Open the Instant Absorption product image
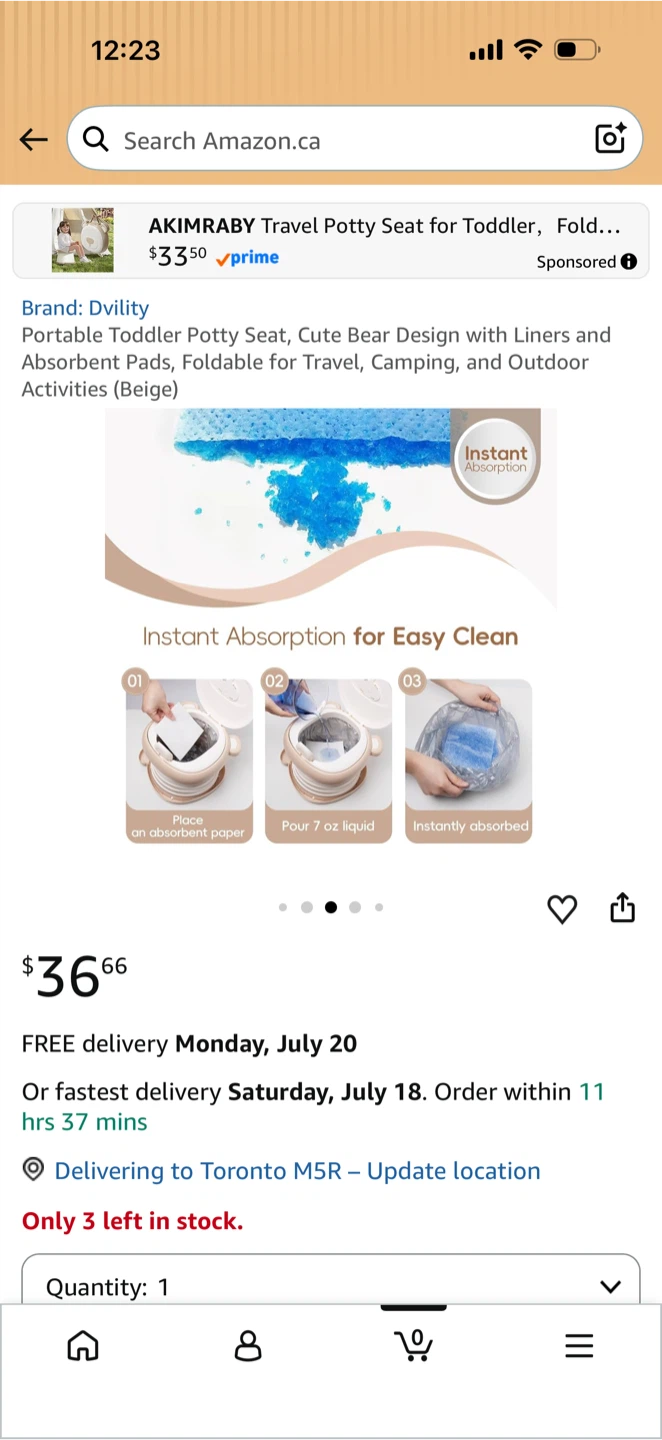The width and height of the screenshot is (662, 1440). (331, 627)
